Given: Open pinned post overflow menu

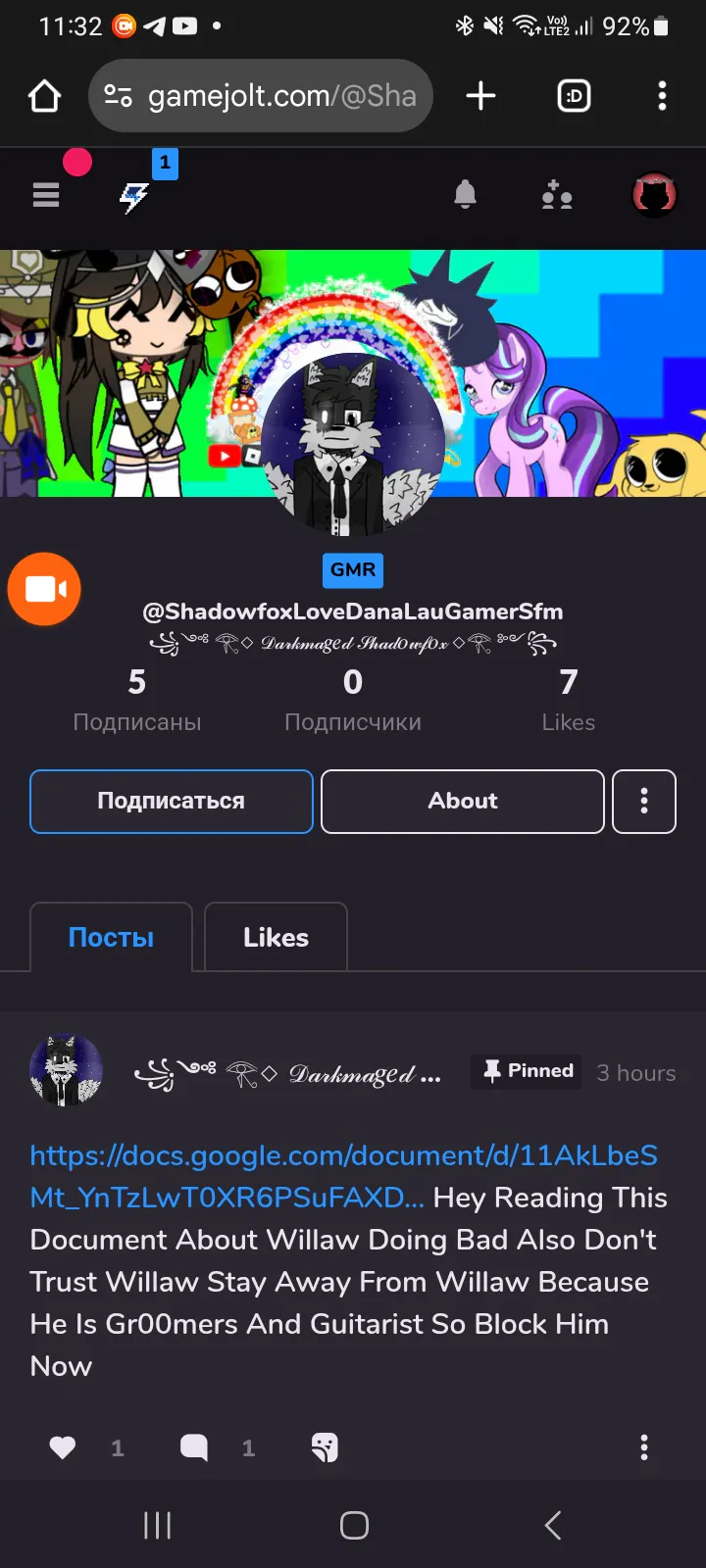Looking at the screenshot, I should [643, 1447].
